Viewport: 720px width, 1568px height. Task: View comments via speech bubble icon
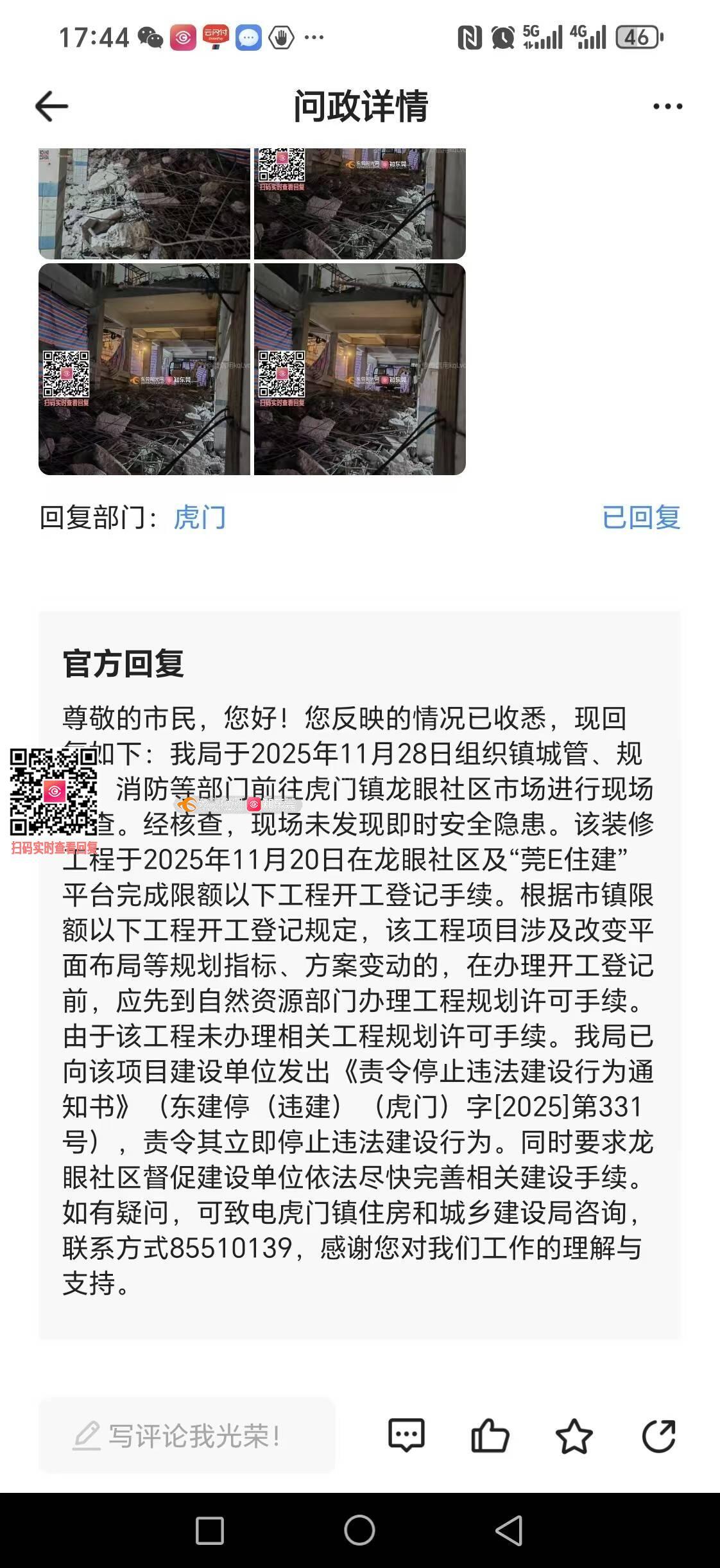(406, 1436)
